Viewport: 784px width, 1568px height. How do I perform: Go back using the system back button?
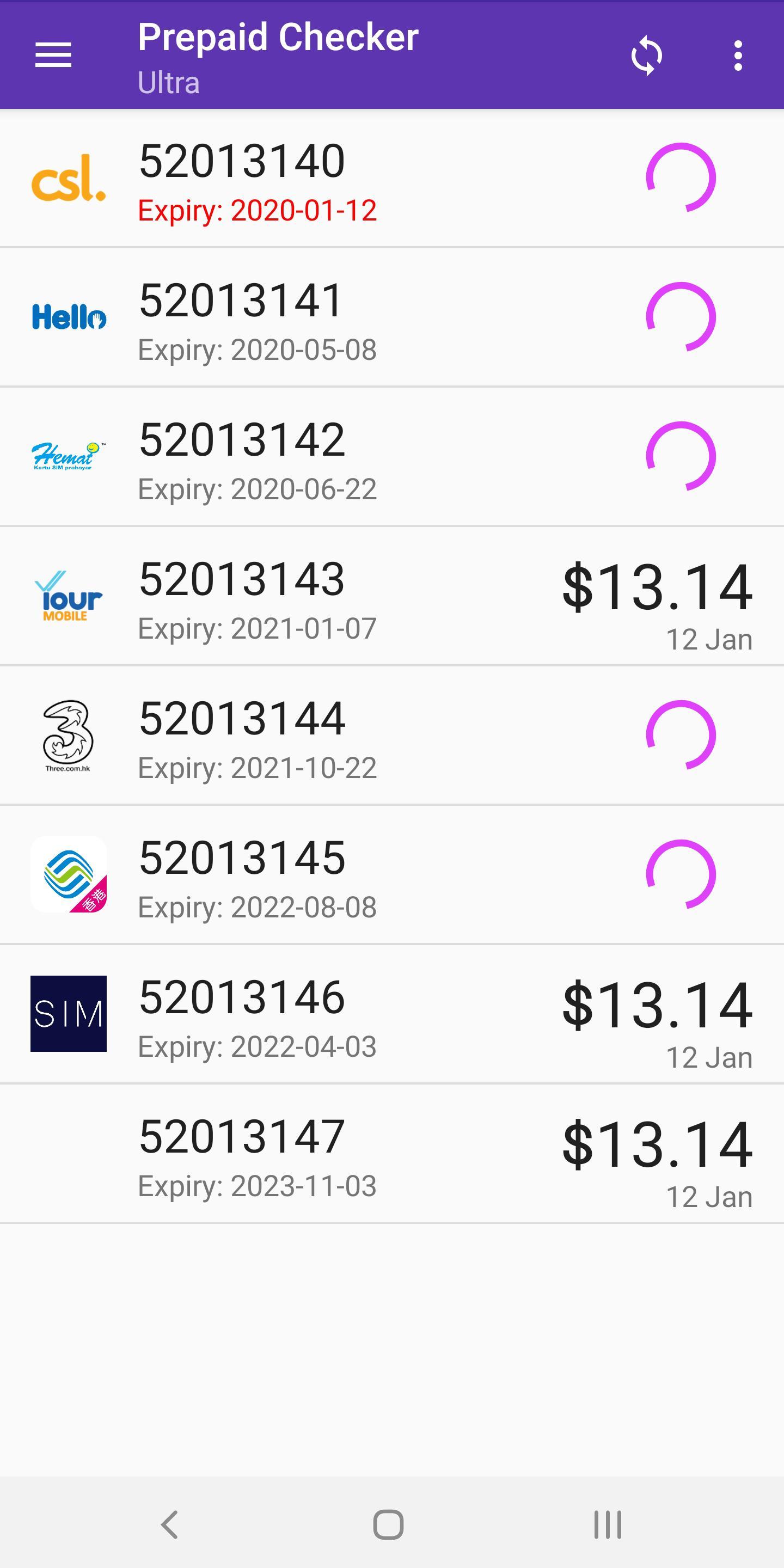(169, 1525)
